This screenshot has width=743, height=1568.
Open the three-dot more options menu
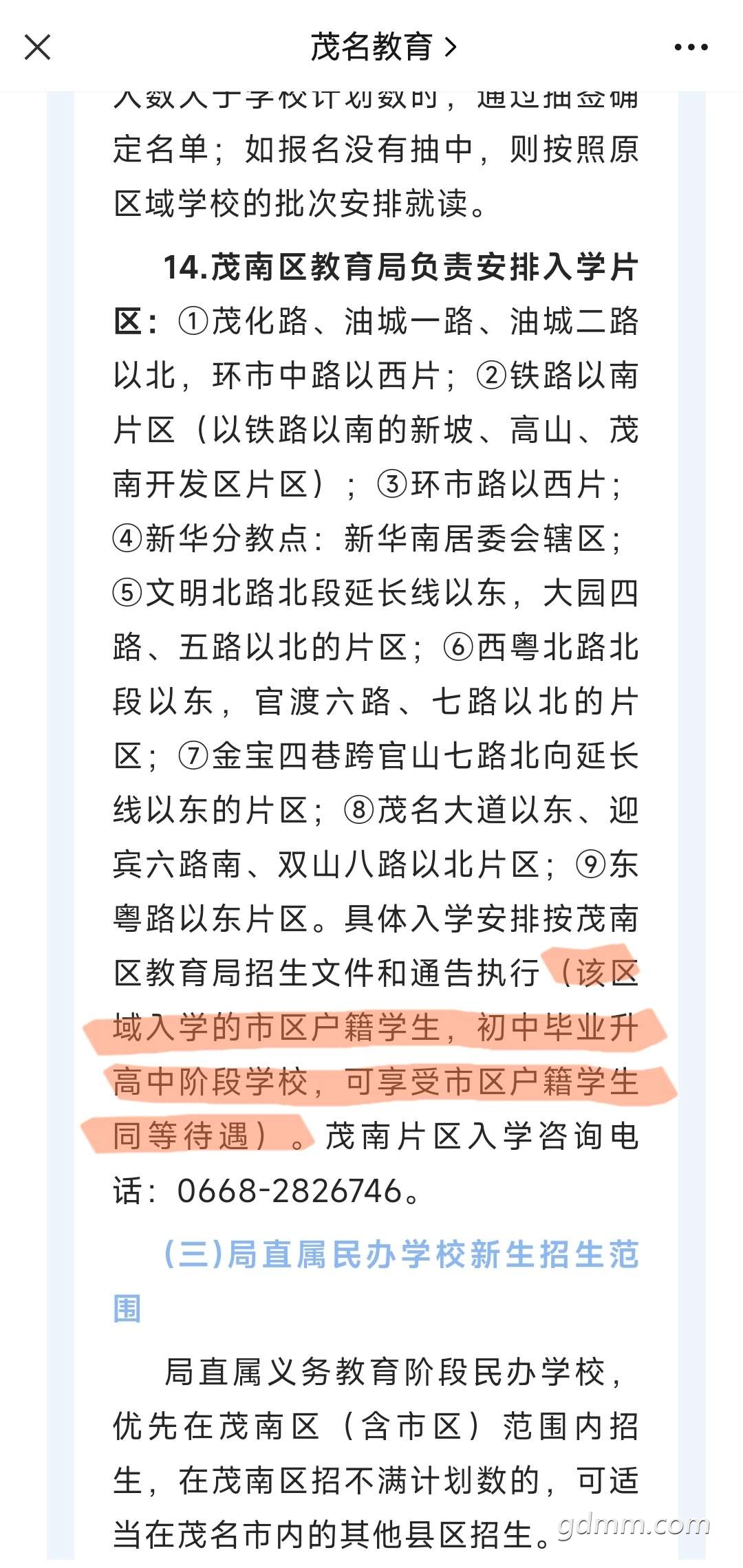point(691,47)
